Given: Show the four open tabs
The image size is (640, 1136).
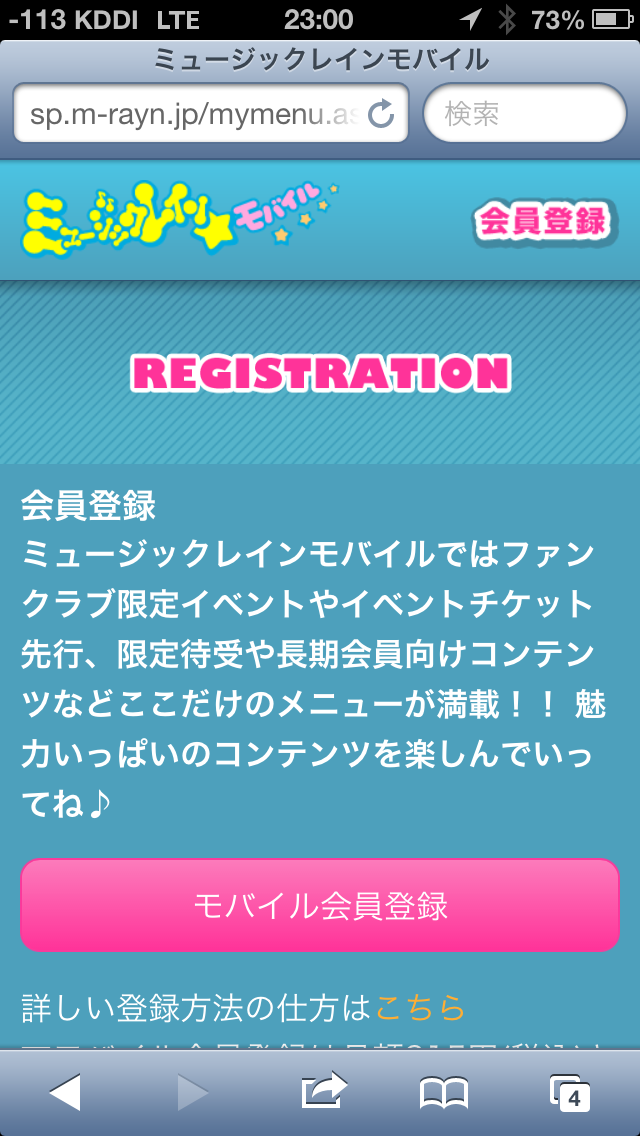Looking at the screenshot, I should [569, 1093].
